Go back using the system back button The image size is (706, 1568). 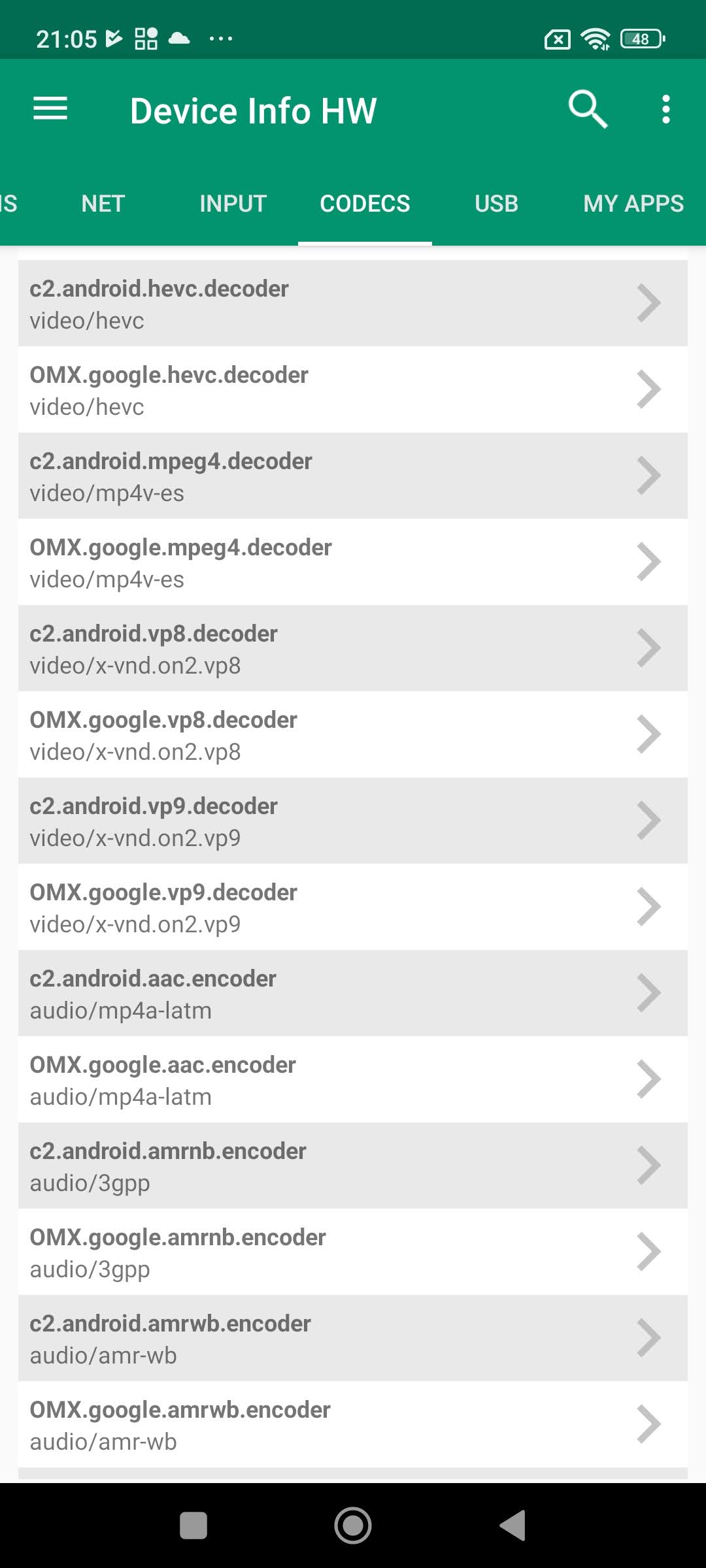513,1526
